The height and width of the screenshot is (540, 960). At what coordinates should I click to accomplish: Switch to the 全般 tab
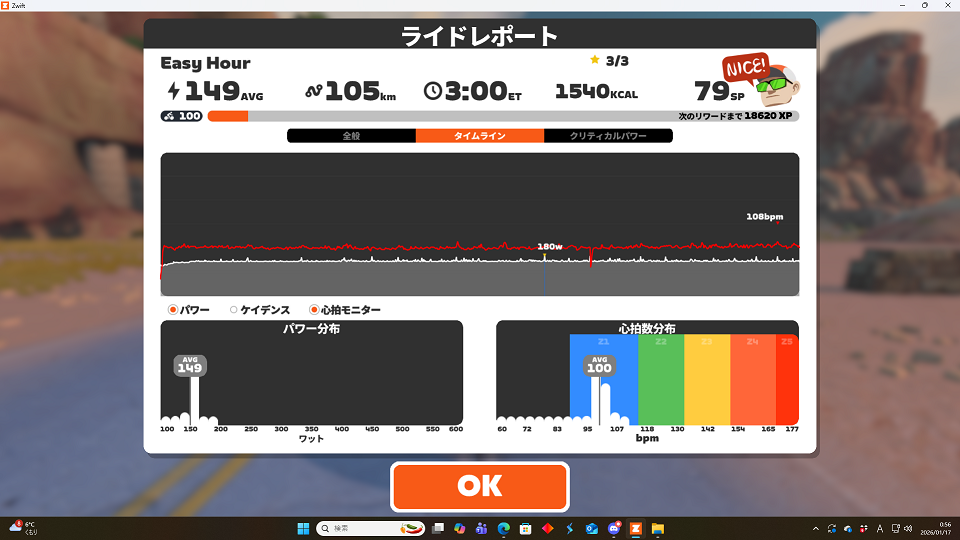pyautogui.click(x=351, y=136)
